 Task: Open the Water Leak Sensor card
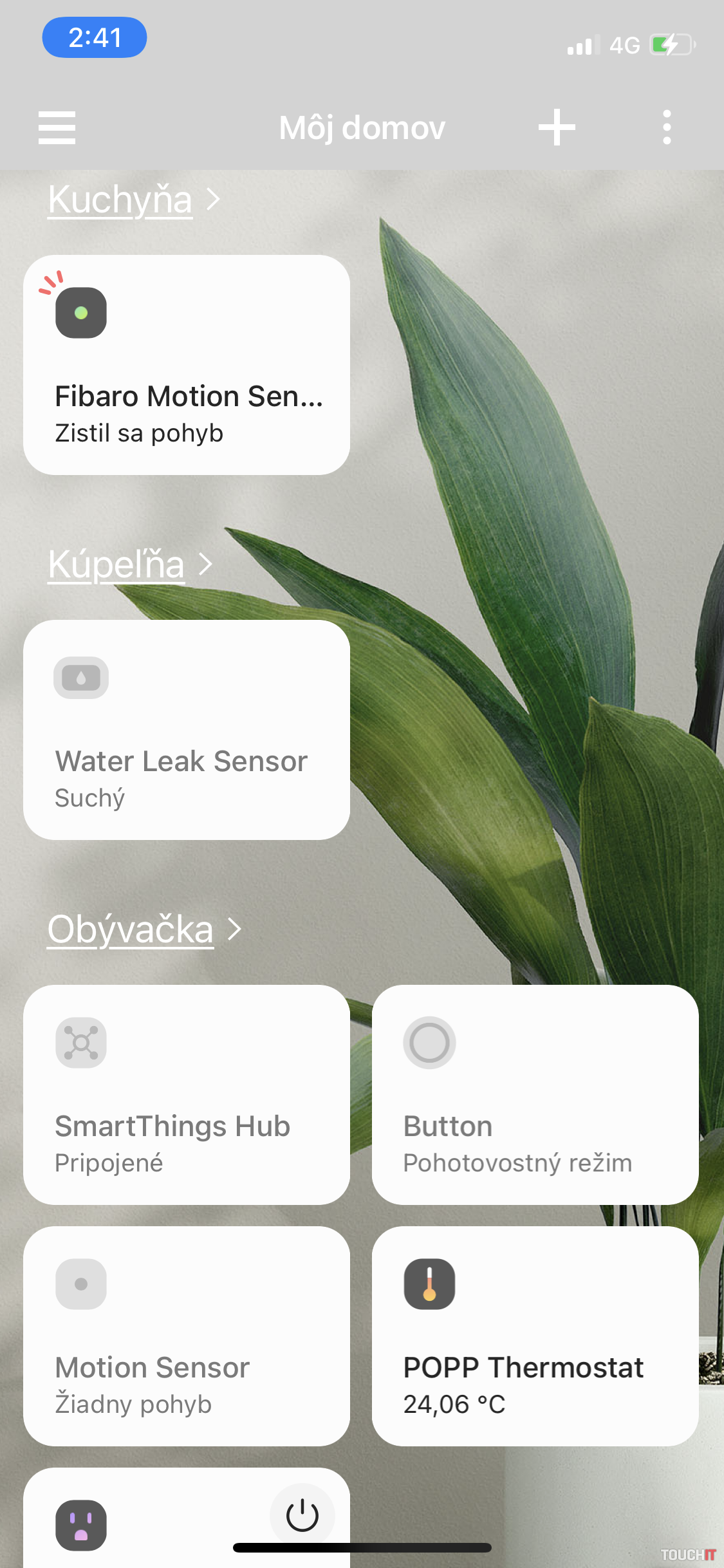[187, 730]
